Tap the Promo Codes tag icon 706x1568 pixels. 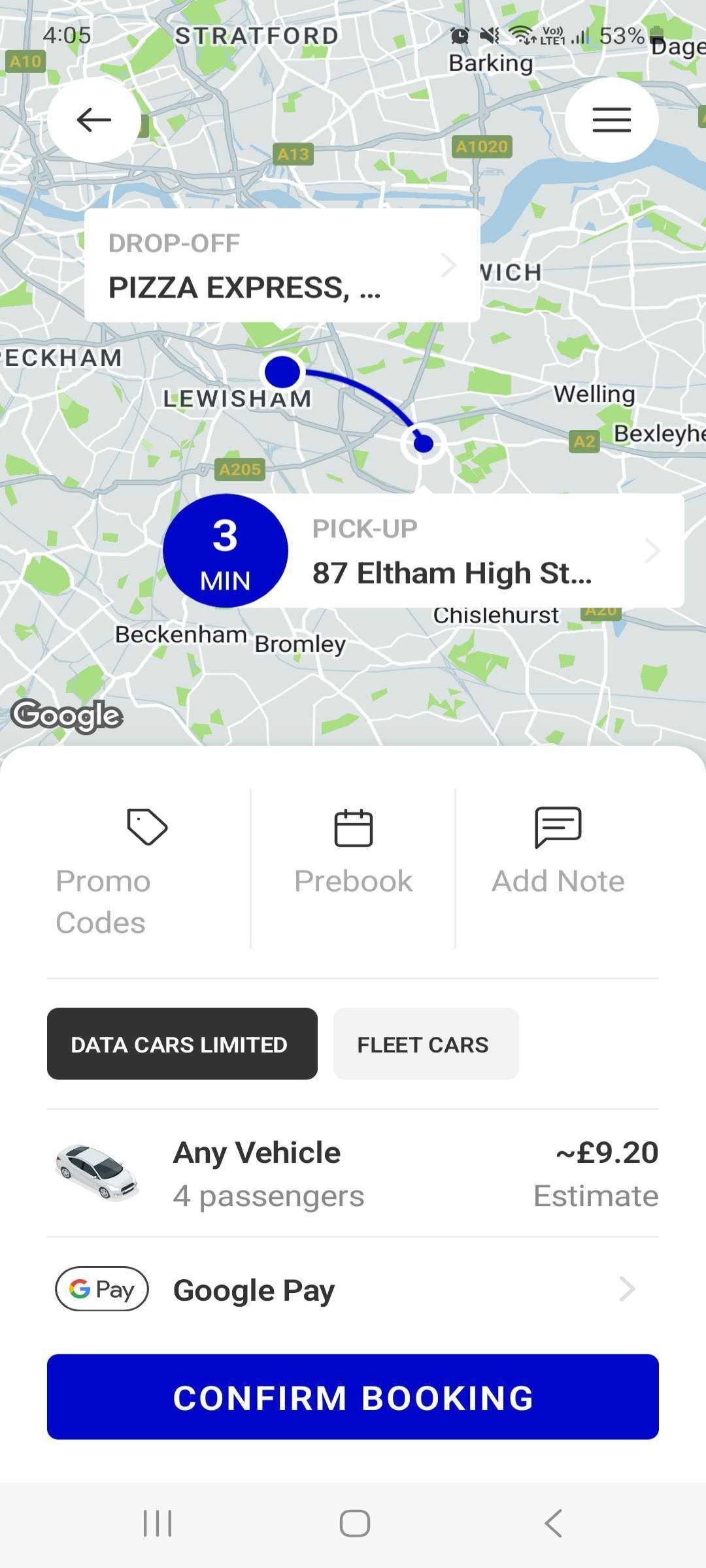tap(145, 828)
